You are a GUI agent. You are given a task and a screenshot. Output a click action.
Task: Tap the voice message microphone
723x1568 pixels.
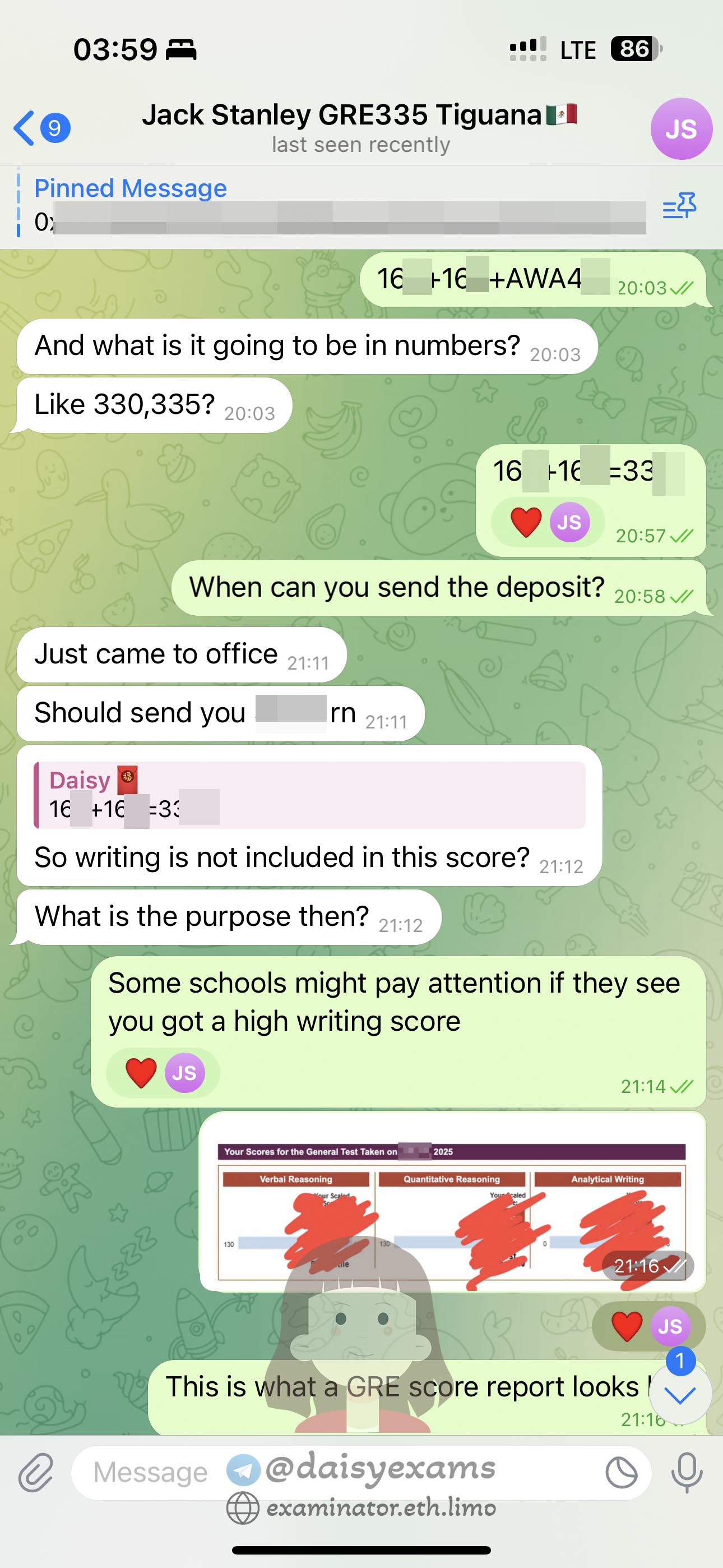(687, 1473)
